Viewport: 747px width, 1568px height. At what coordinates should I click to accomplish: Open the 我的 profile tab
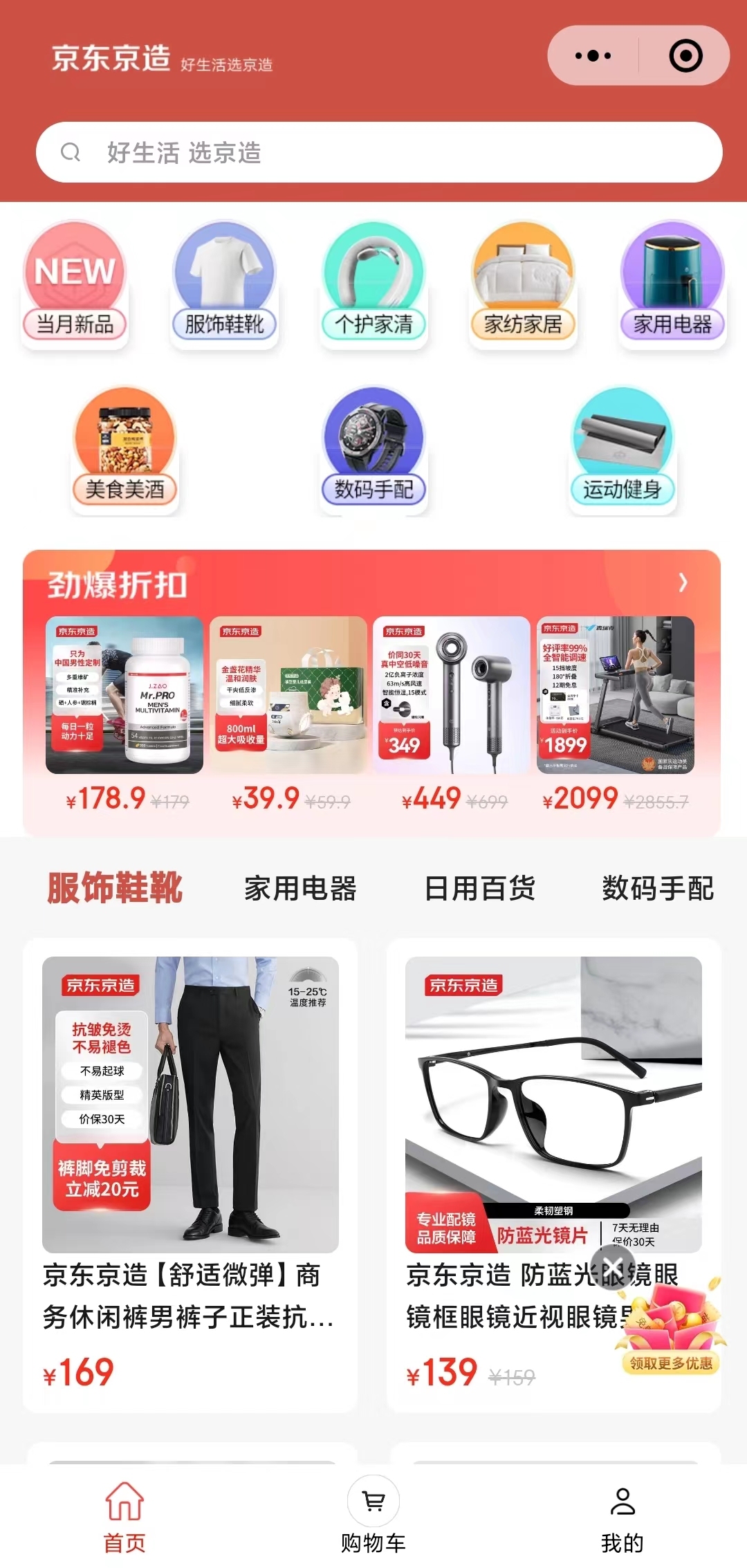click(622, 1513)
